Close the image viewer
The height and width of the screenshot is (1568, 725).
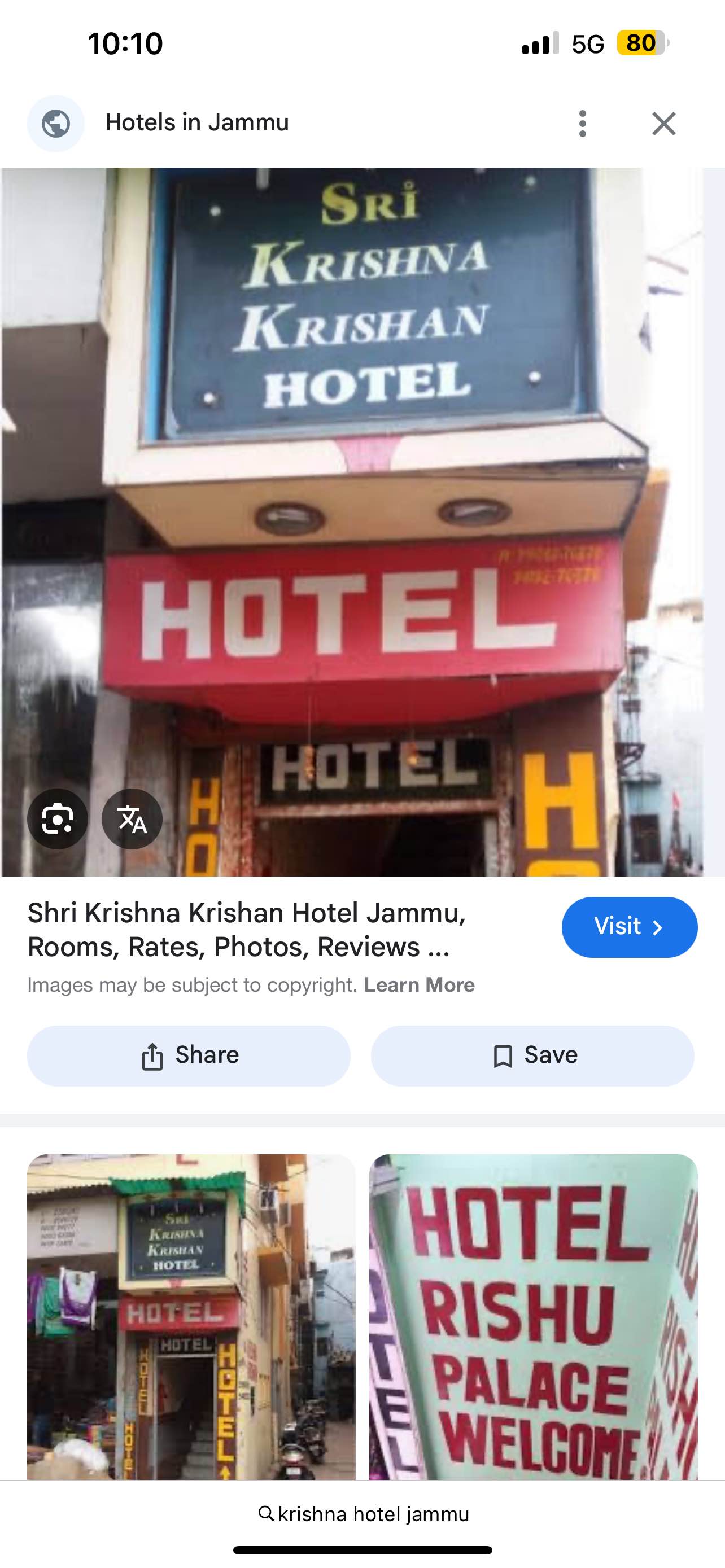click(x=663, y=124)
